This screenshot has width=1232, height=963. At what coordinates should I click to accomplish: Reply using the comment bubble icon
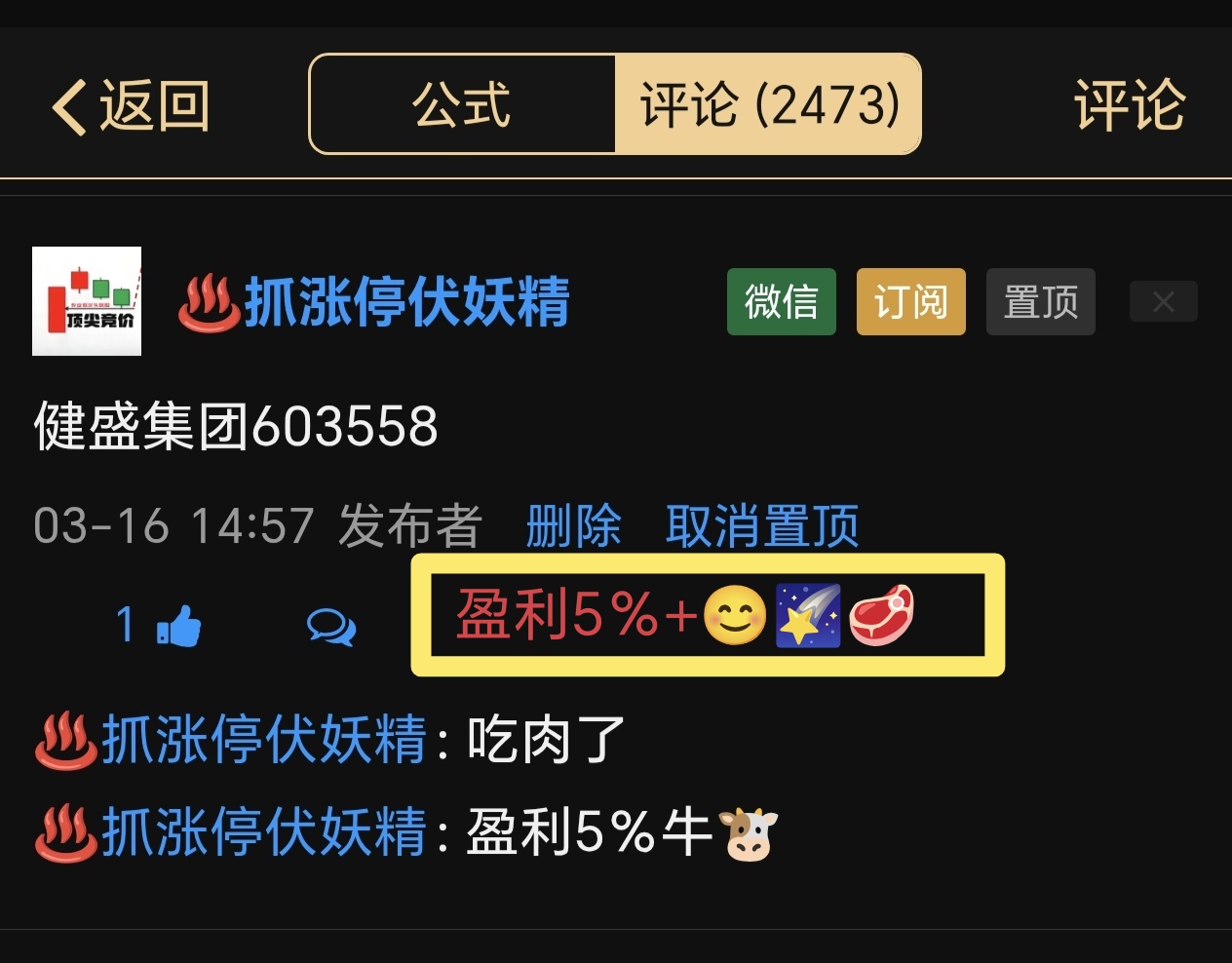coord(331,626)
